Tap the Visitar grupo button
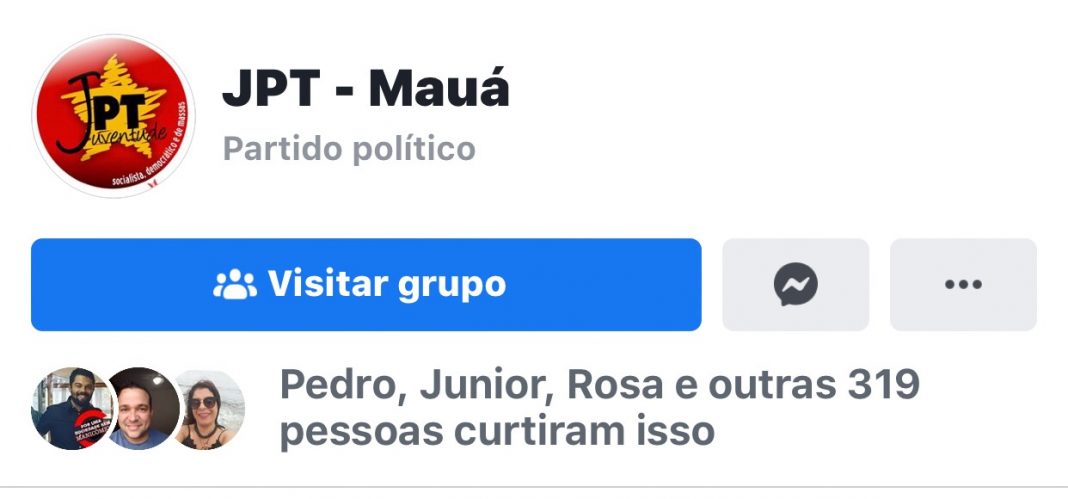Image resolution: width=1068 pixels, height=499 pixels. tap(366, 285)
